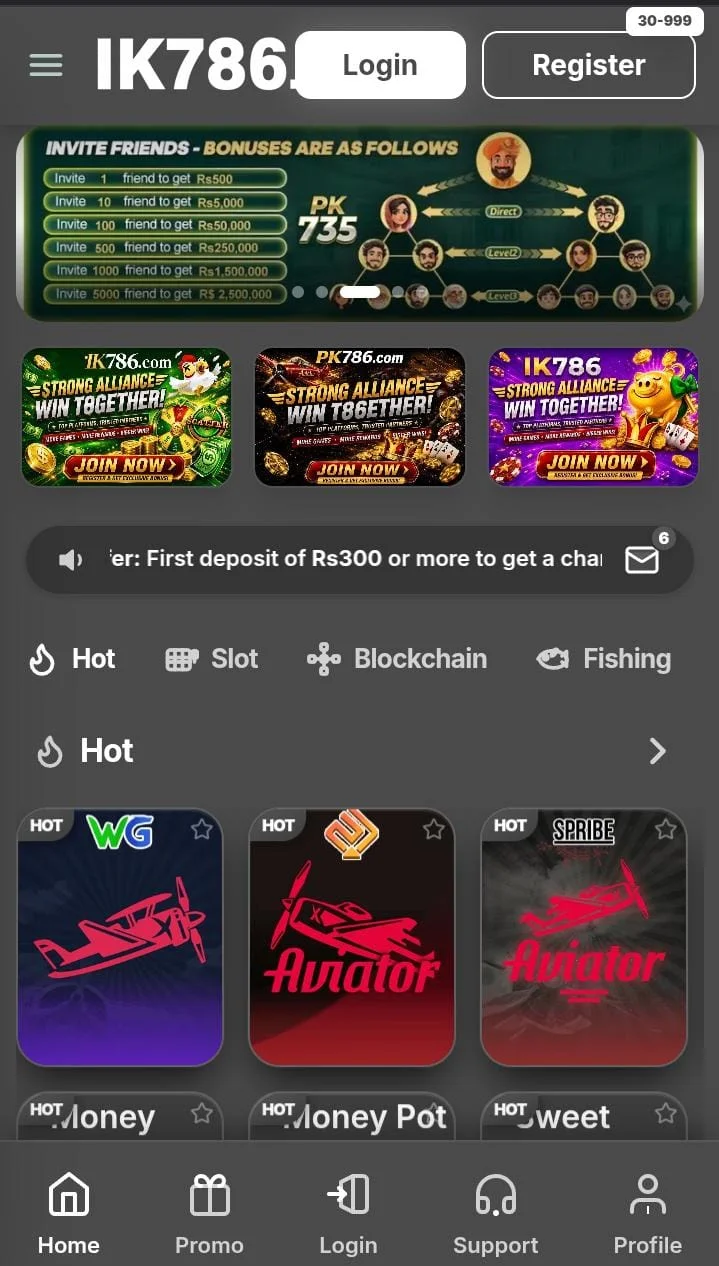Tap the Login button at top
This screenshot has width=719, height=1266.
click(380, 65)
